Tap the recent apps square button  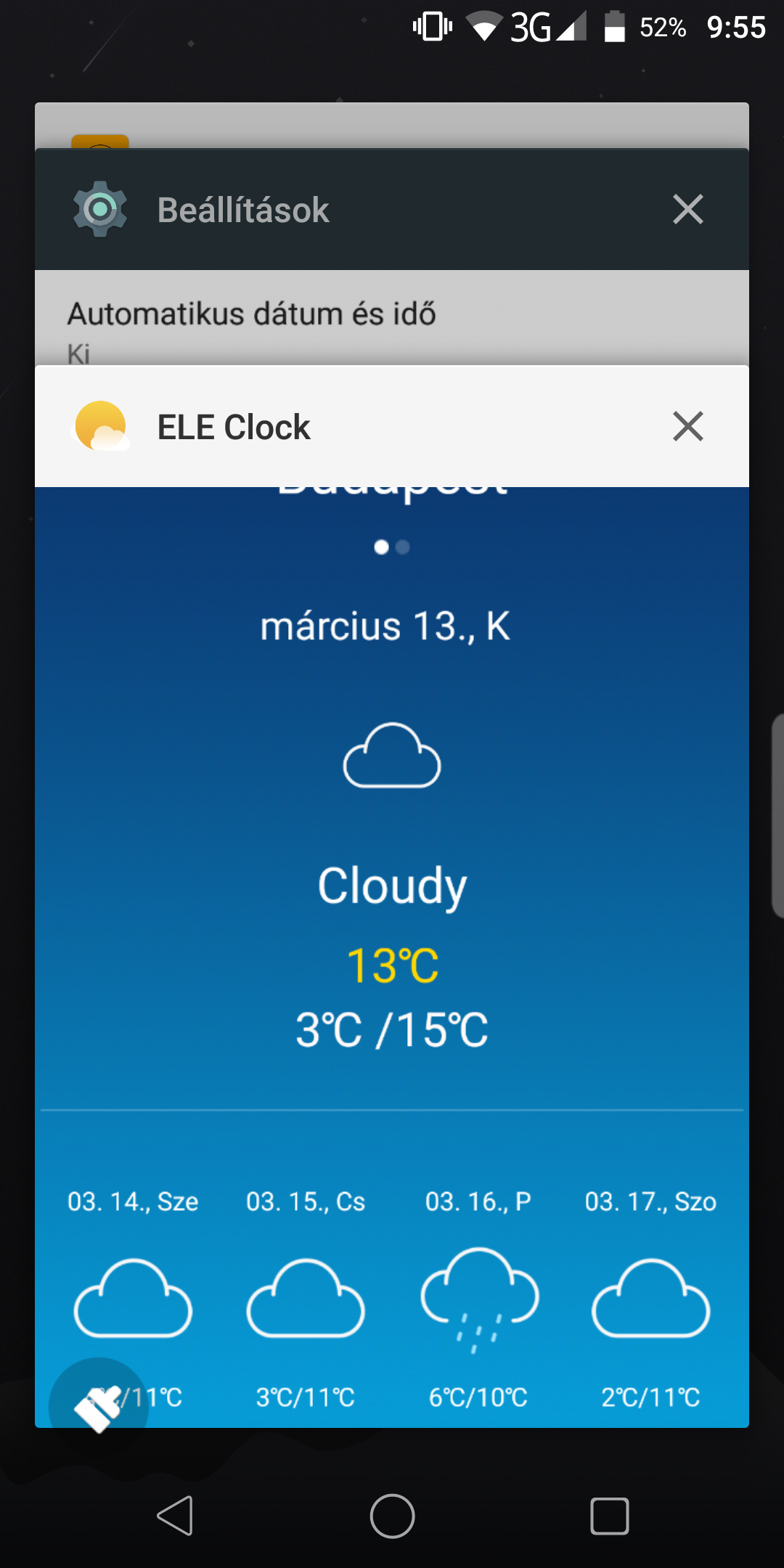[609, 1516]
